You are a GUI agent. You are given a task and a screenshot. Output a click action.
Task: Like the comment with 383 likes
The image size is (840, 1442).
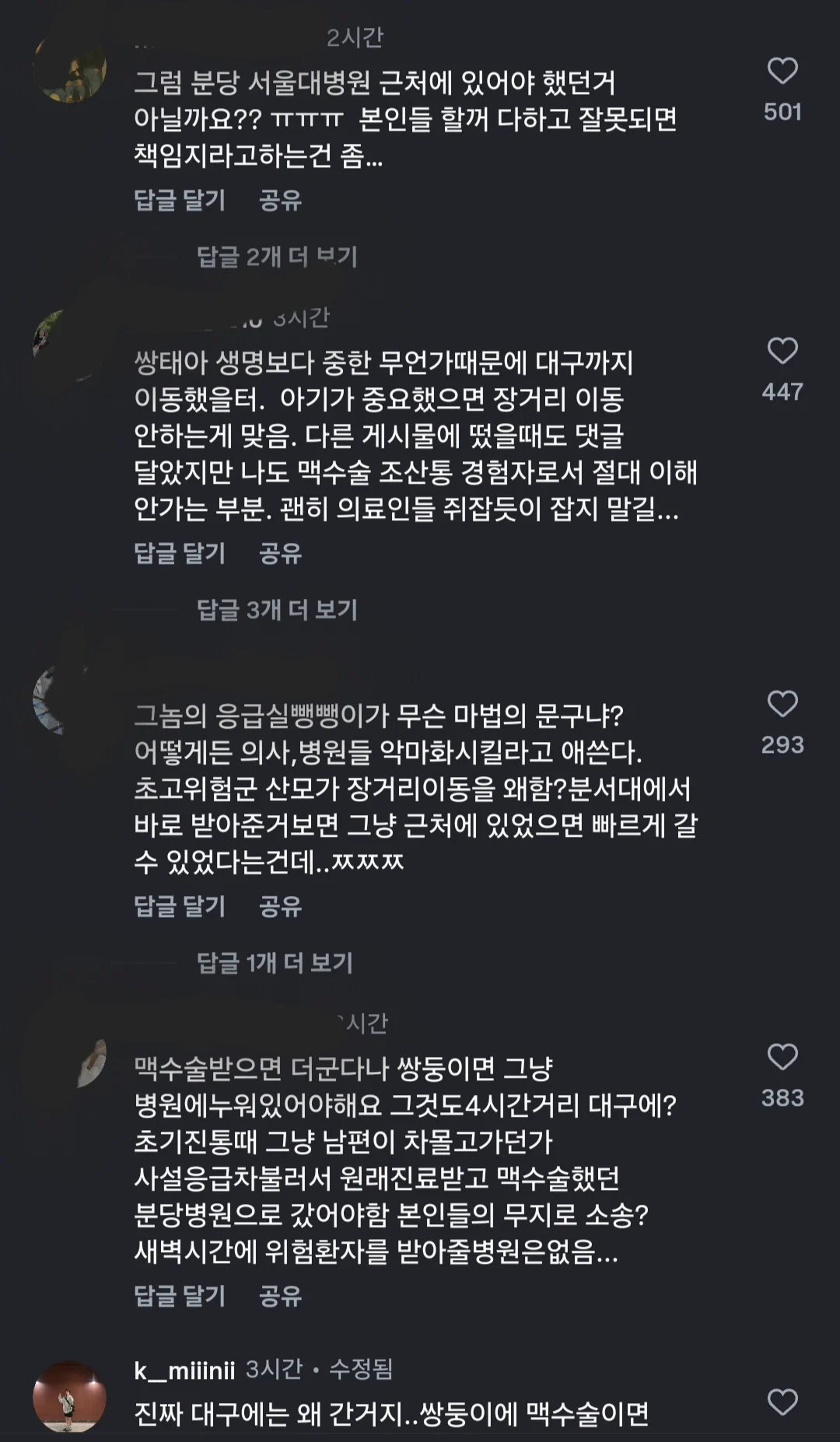pyautogui.click(x=782, y=1058)
